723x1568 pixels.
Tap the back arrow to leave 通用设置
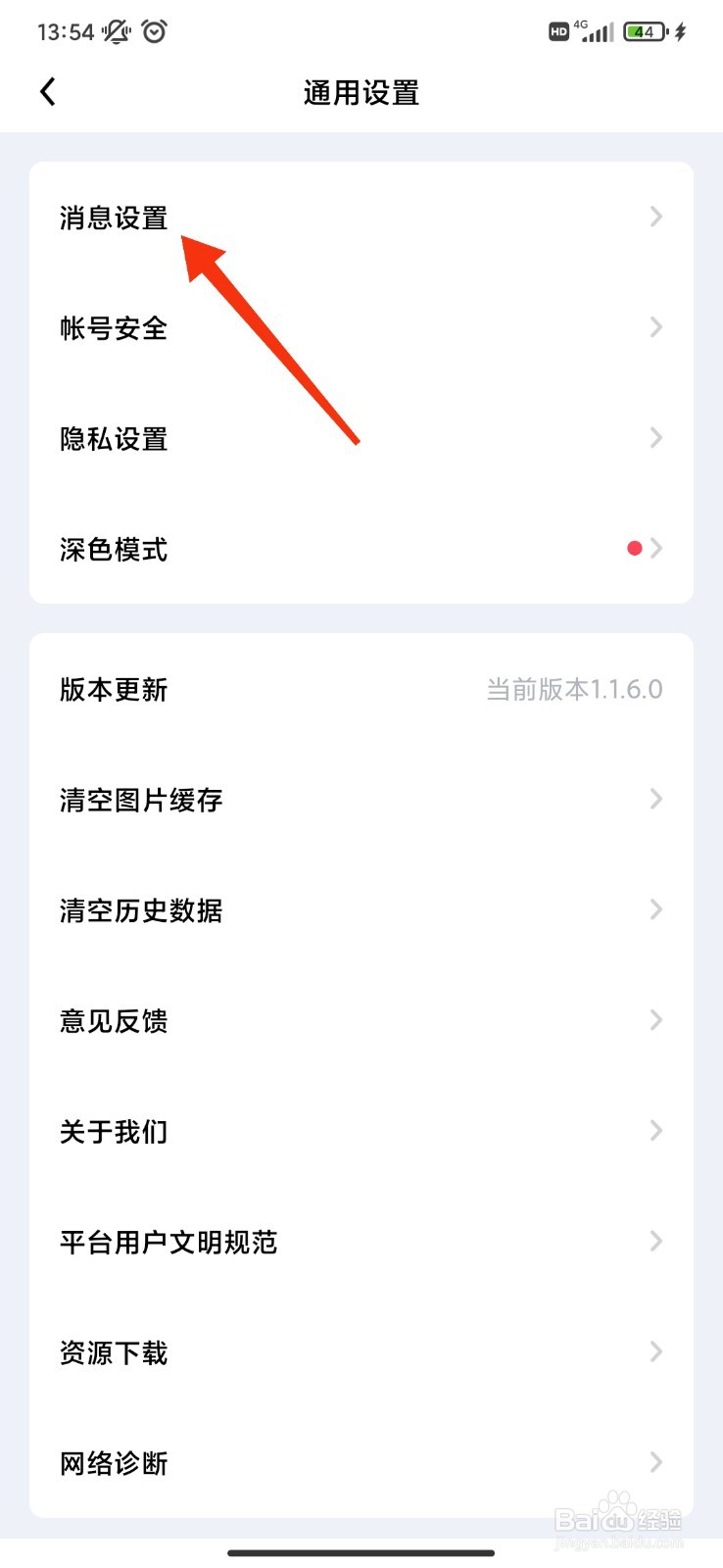pos(47,90)
